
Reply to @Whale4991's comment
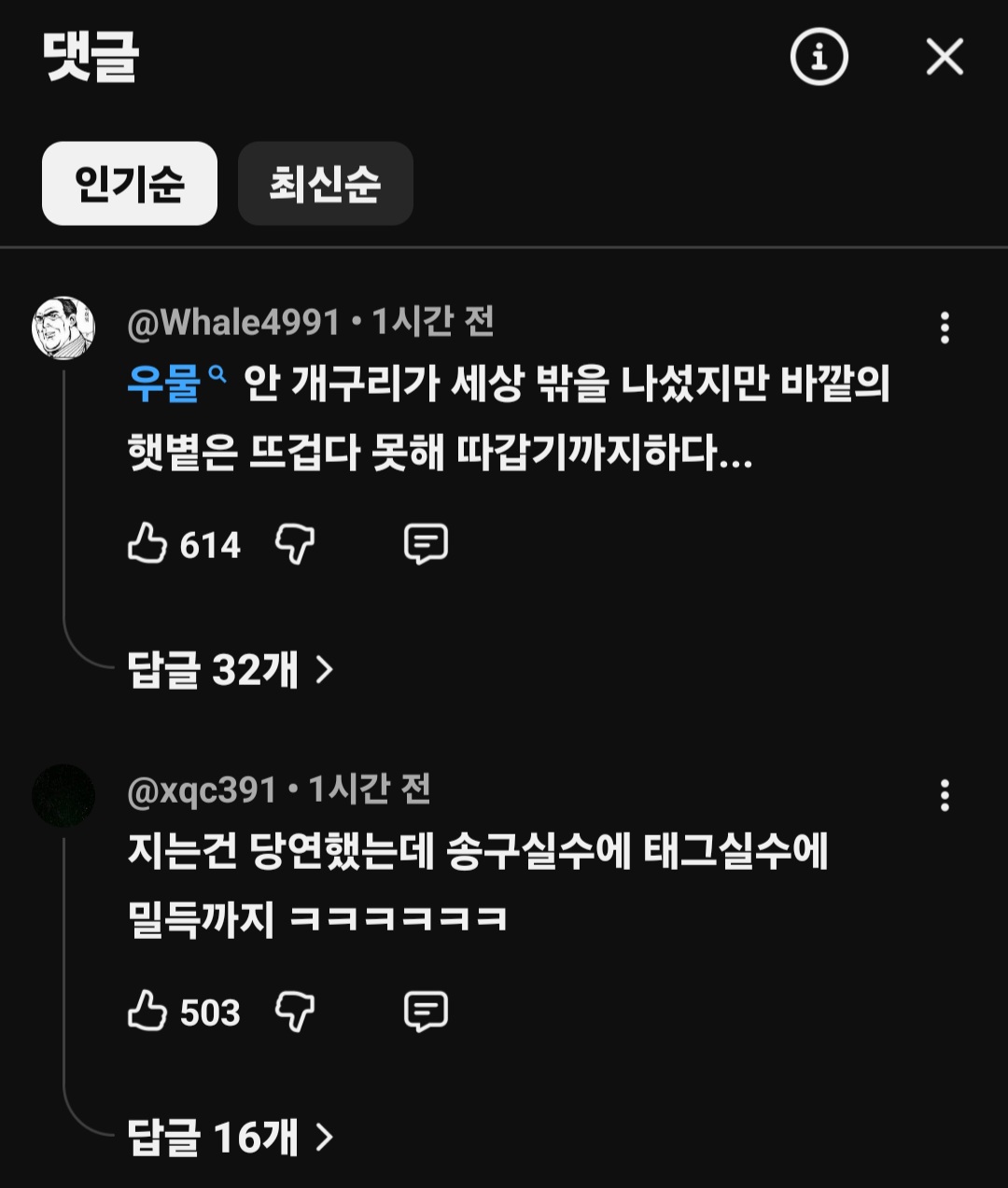pyautogui.click(x=426, y=543)
